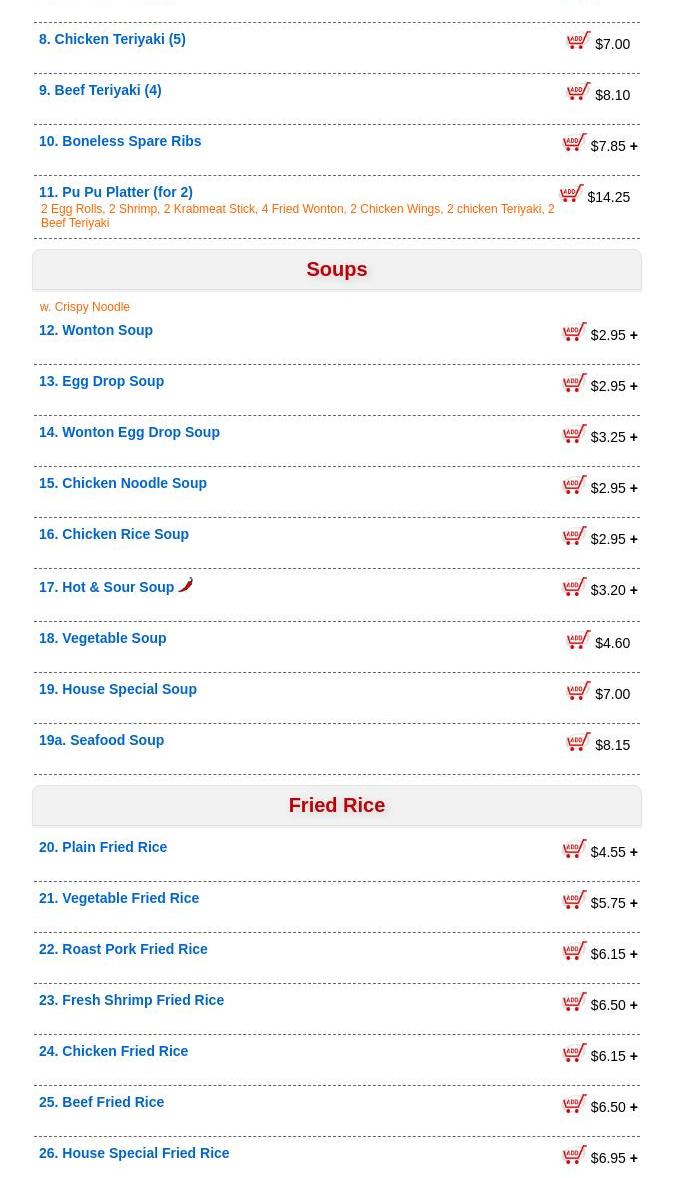Add Wonton Egg Drop Soup to cart
This screenshot has width=675, height=1178.
[575, 434]
